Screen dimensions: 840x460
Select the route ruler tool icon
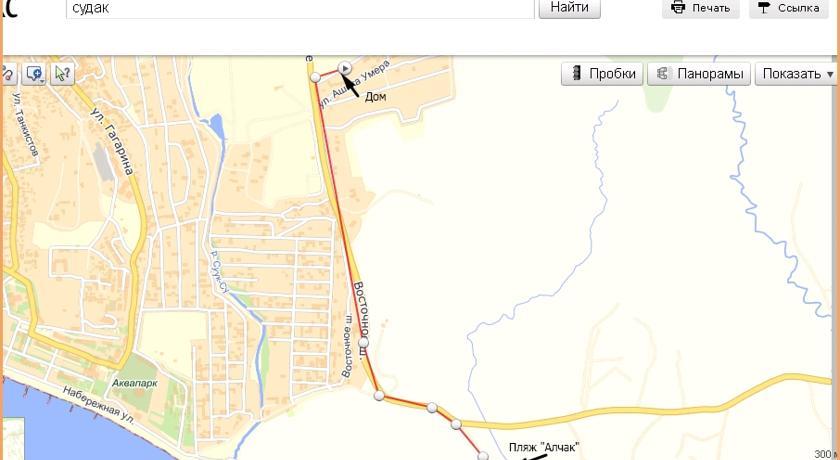coord(7,73)
